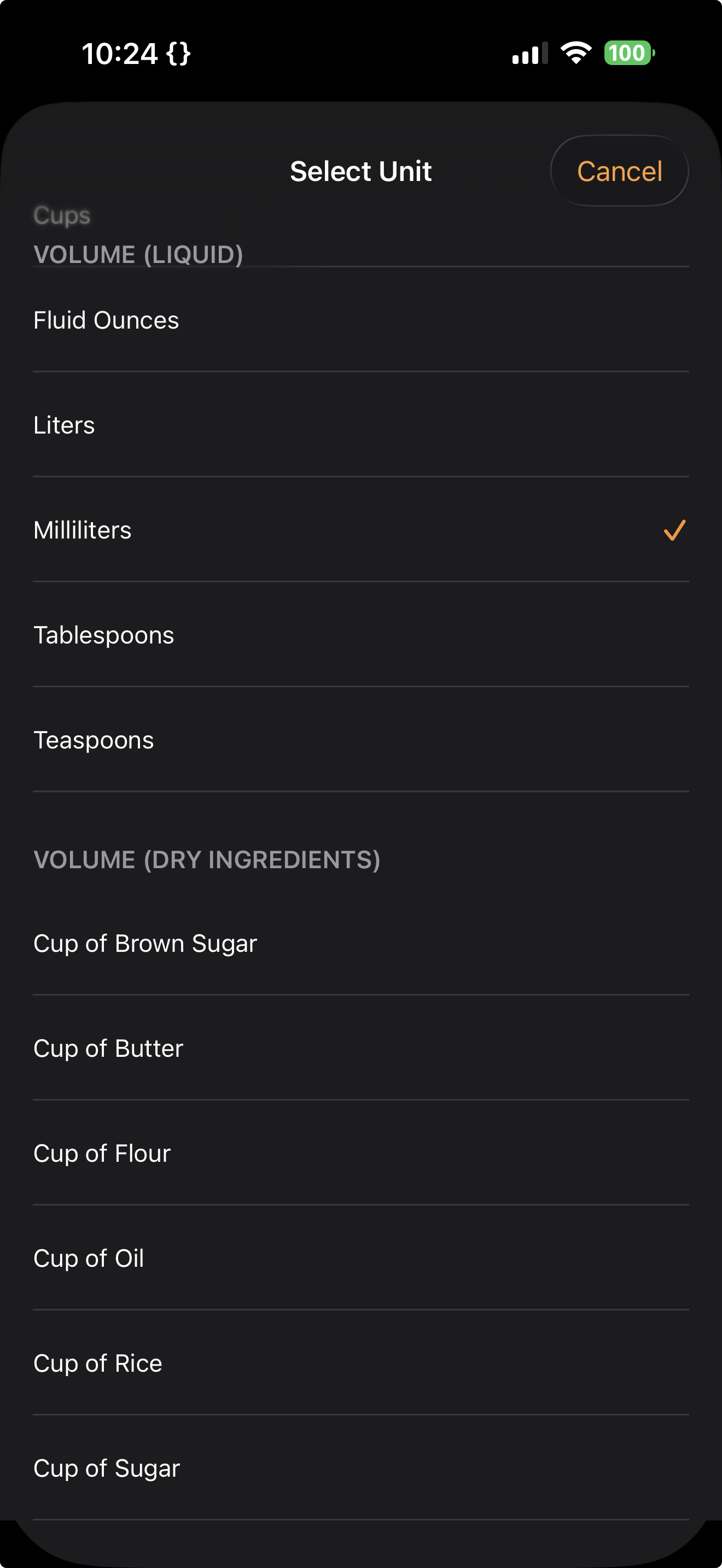Viewport: 722px width, 1568px height.
Task: Choose Cups at the top of the list
Action: pyautogui.click(x=61, y=215)
